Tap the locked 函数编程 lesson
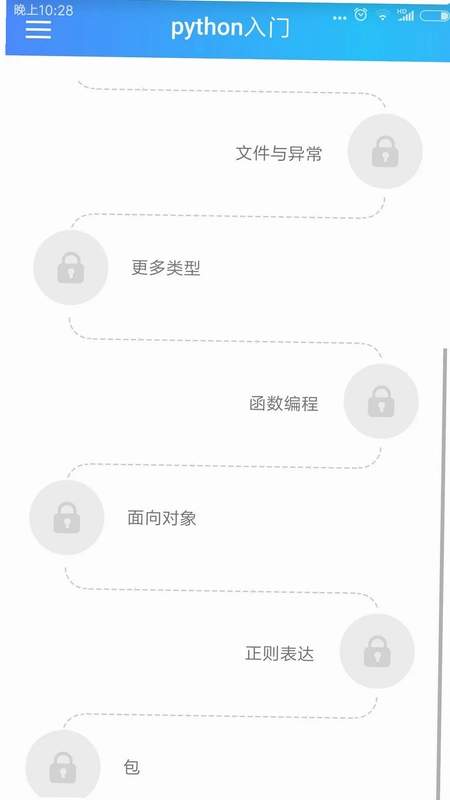The height and width of the screenshot is (800, 450). 381,401
